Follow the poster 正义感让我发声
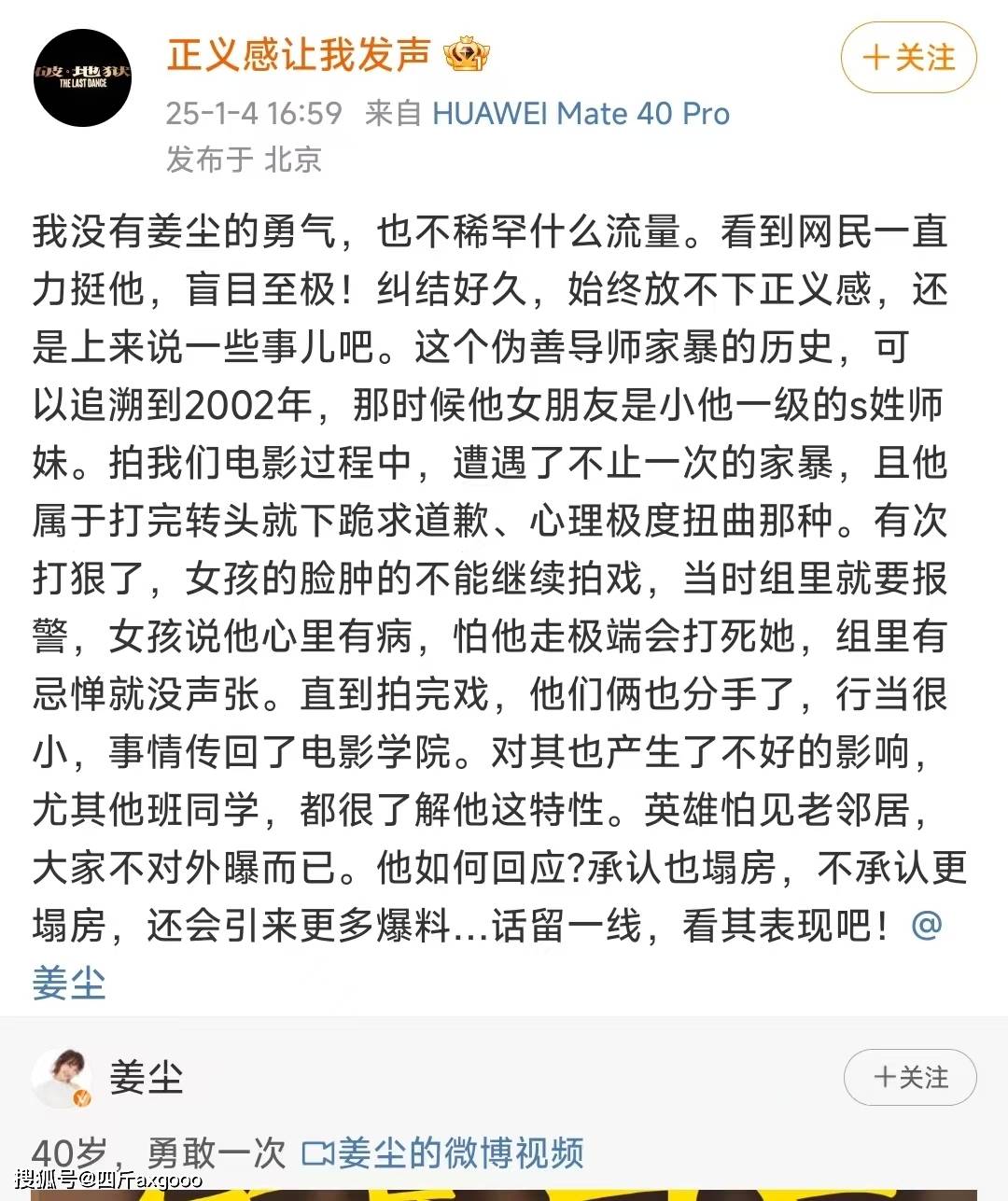 [x=908, y=58]
